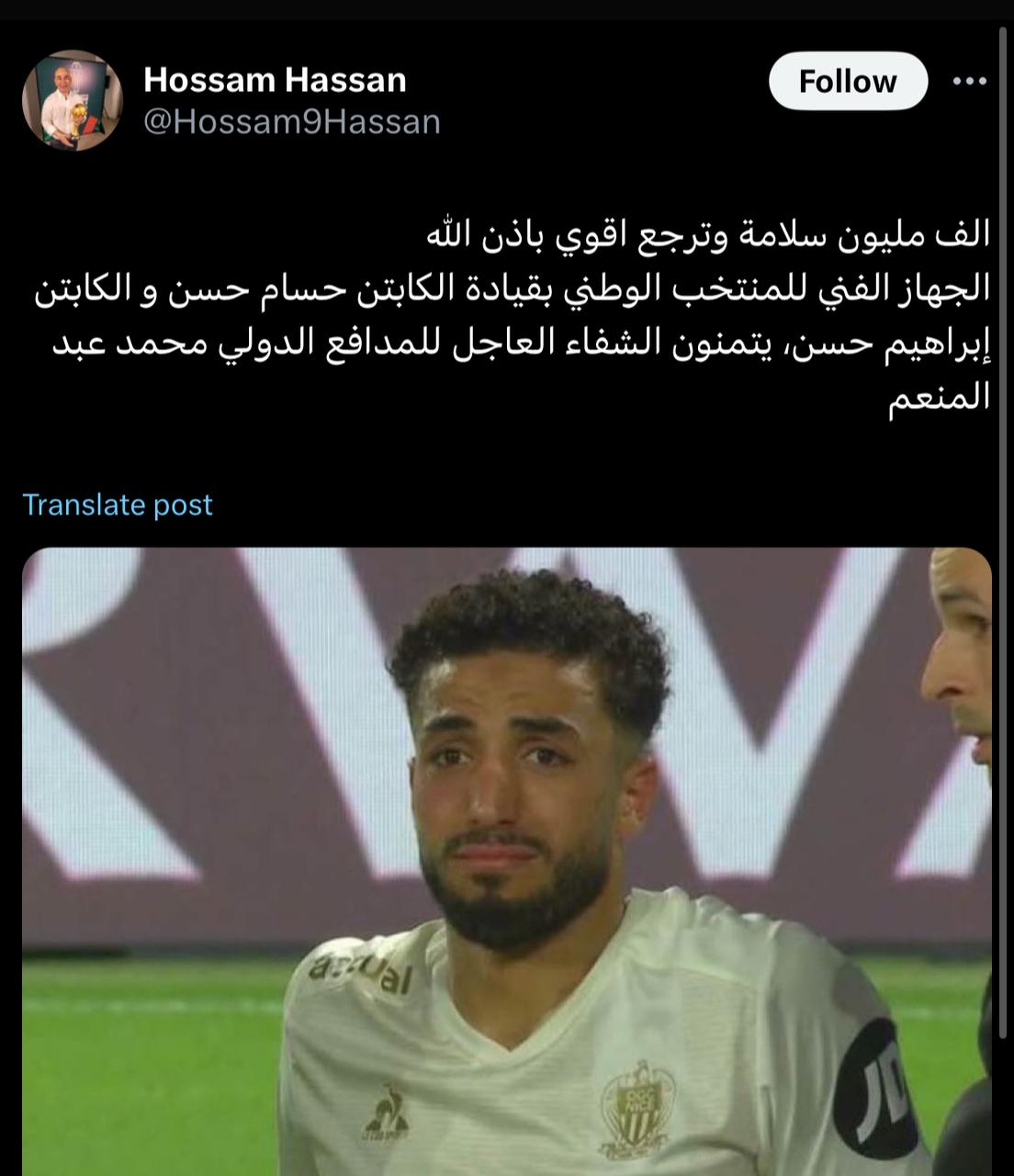
Task: Follow Hossam Hassan's account
Action: pos(847,82)
